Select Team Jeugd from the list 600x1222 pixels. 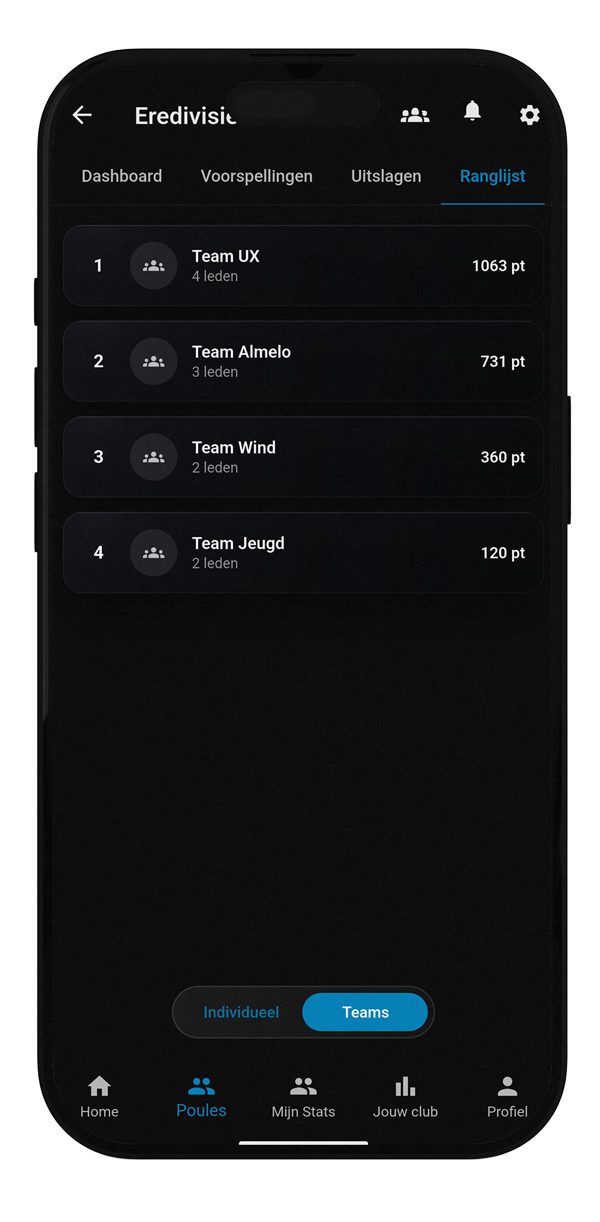303,553
